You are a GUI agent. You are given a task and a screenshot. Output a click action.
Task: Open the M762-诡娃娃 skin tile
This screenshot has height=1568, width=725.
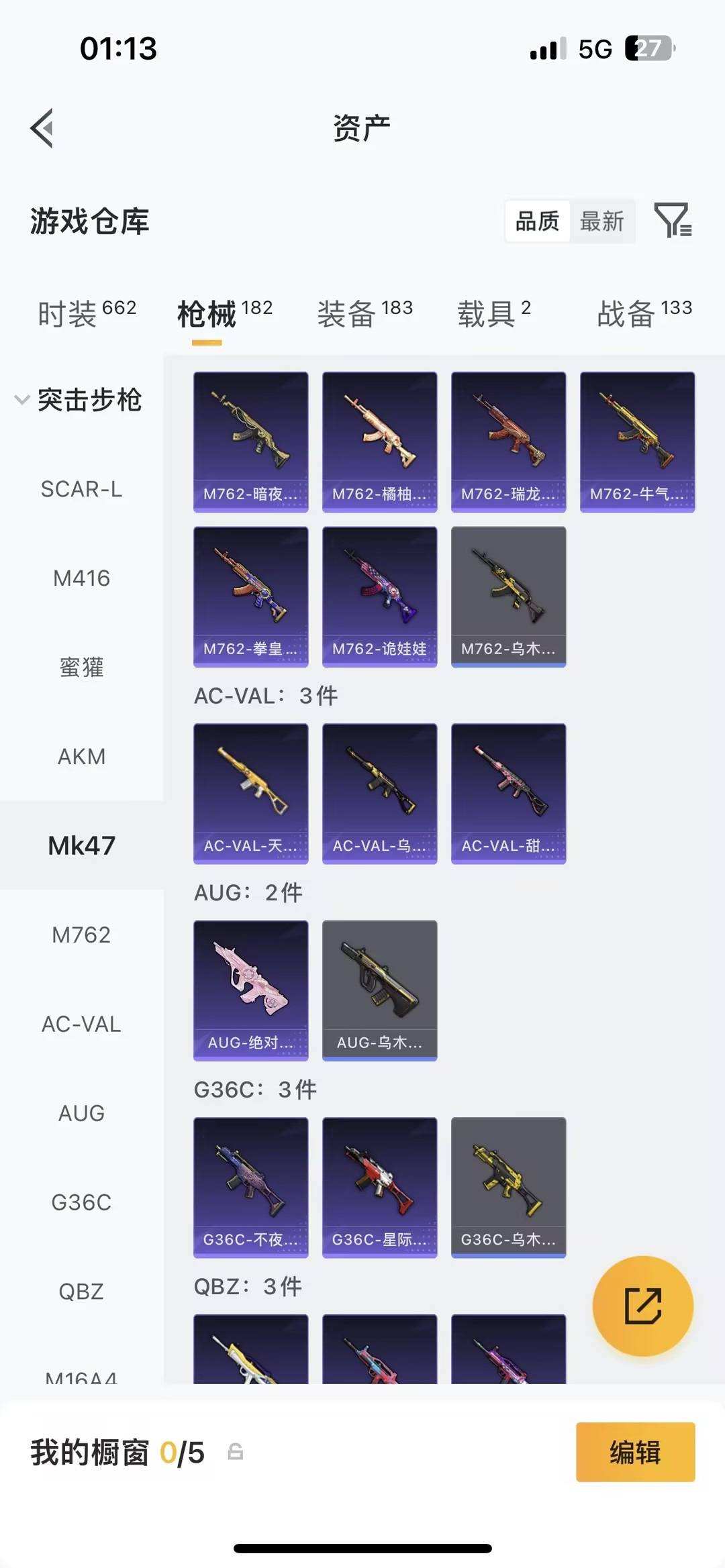379,596
